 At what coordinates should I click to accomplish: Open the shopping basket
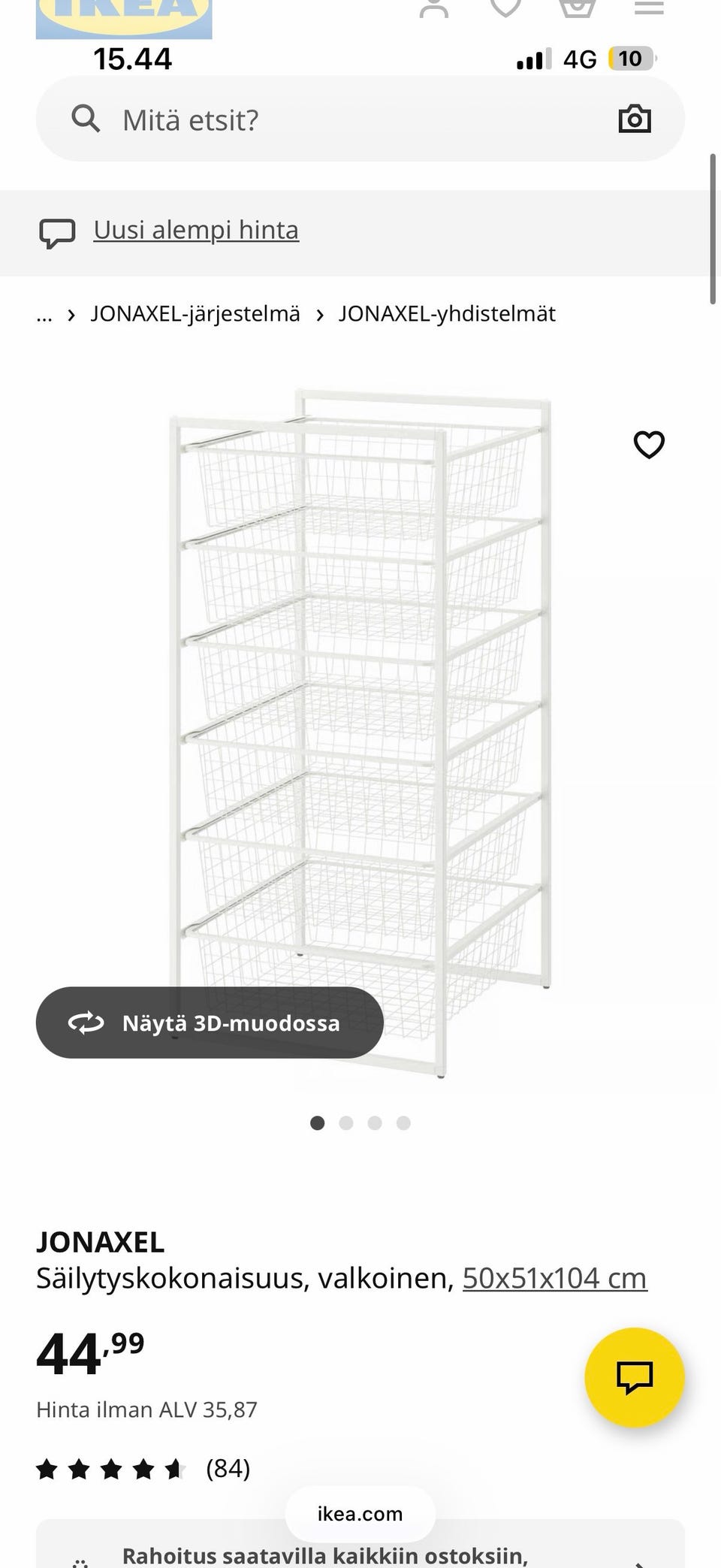577,8
